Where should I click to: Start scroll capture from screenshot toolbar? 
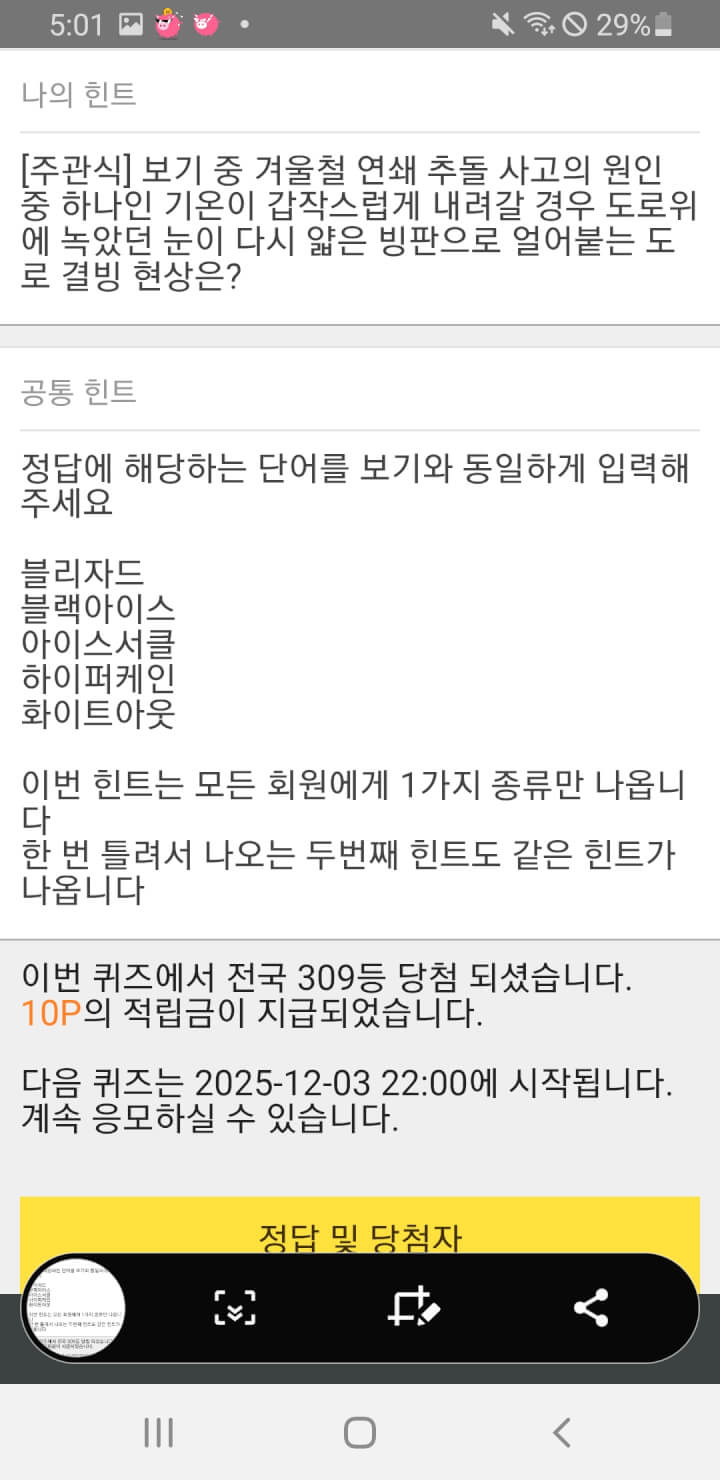235,1308
